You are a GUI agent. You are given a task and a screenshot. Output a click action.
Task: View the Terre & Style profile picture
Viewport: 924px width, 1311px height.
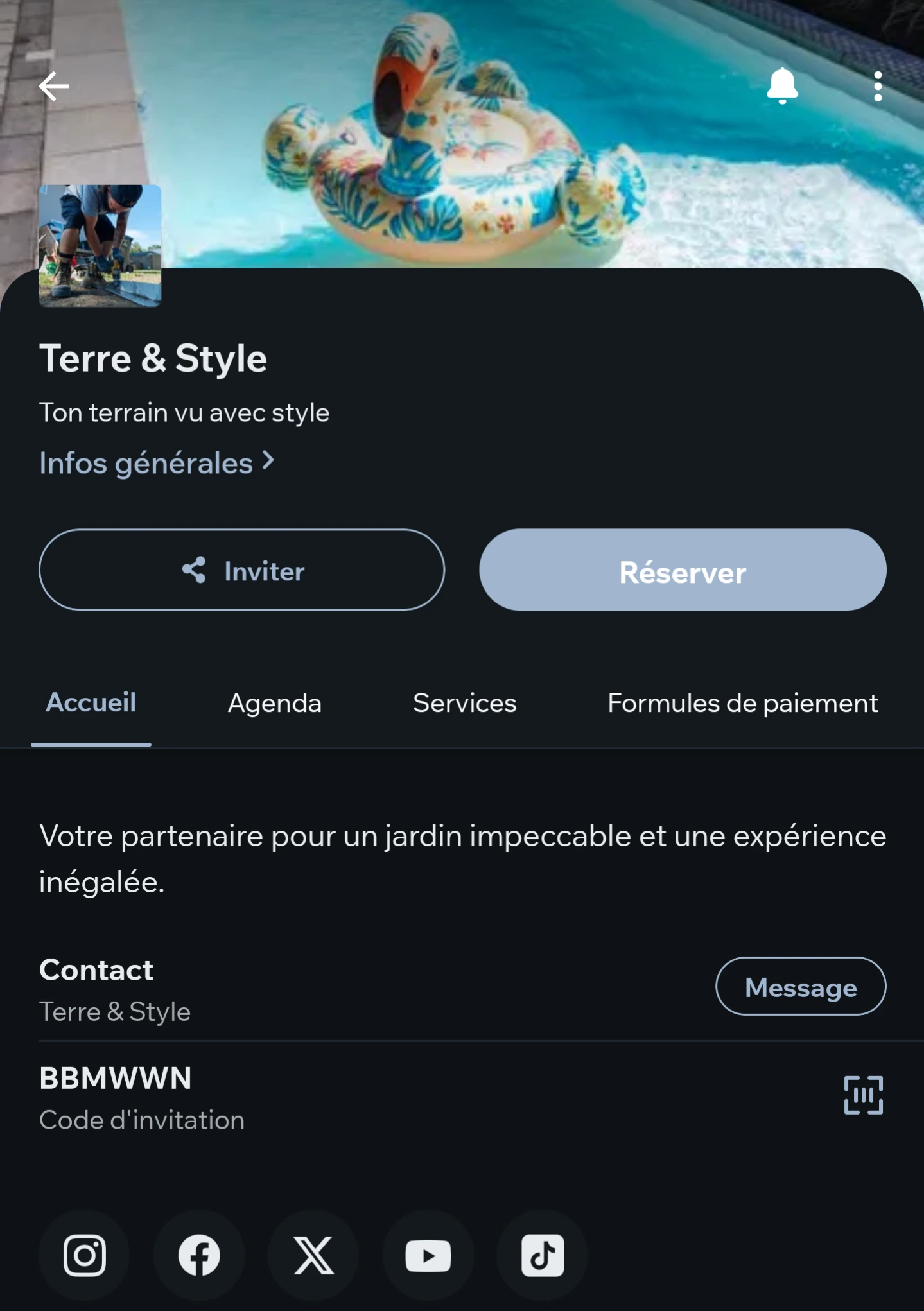tap(100, 246)
